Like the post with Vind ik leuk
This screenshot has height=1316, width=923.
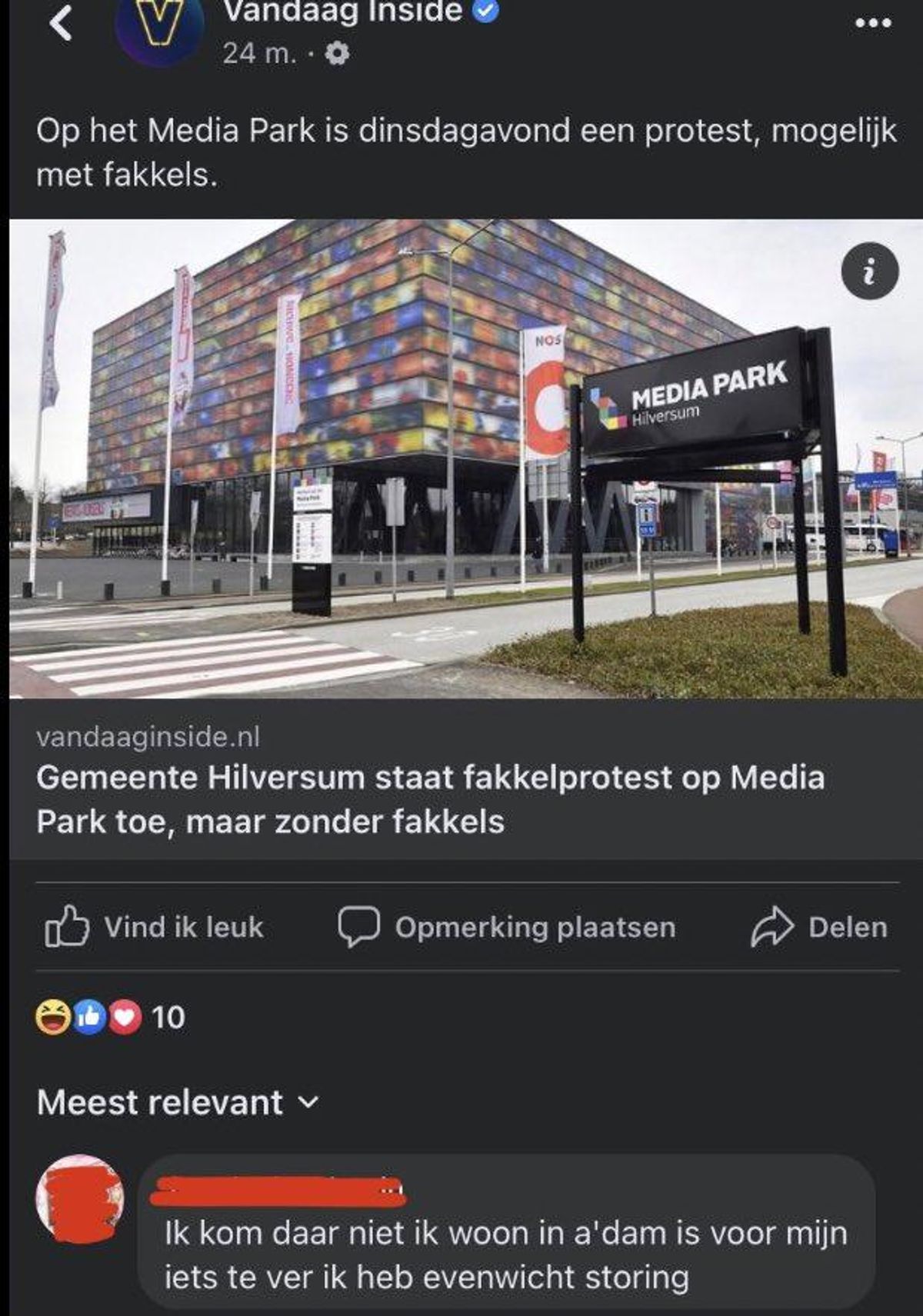[155, 927]
